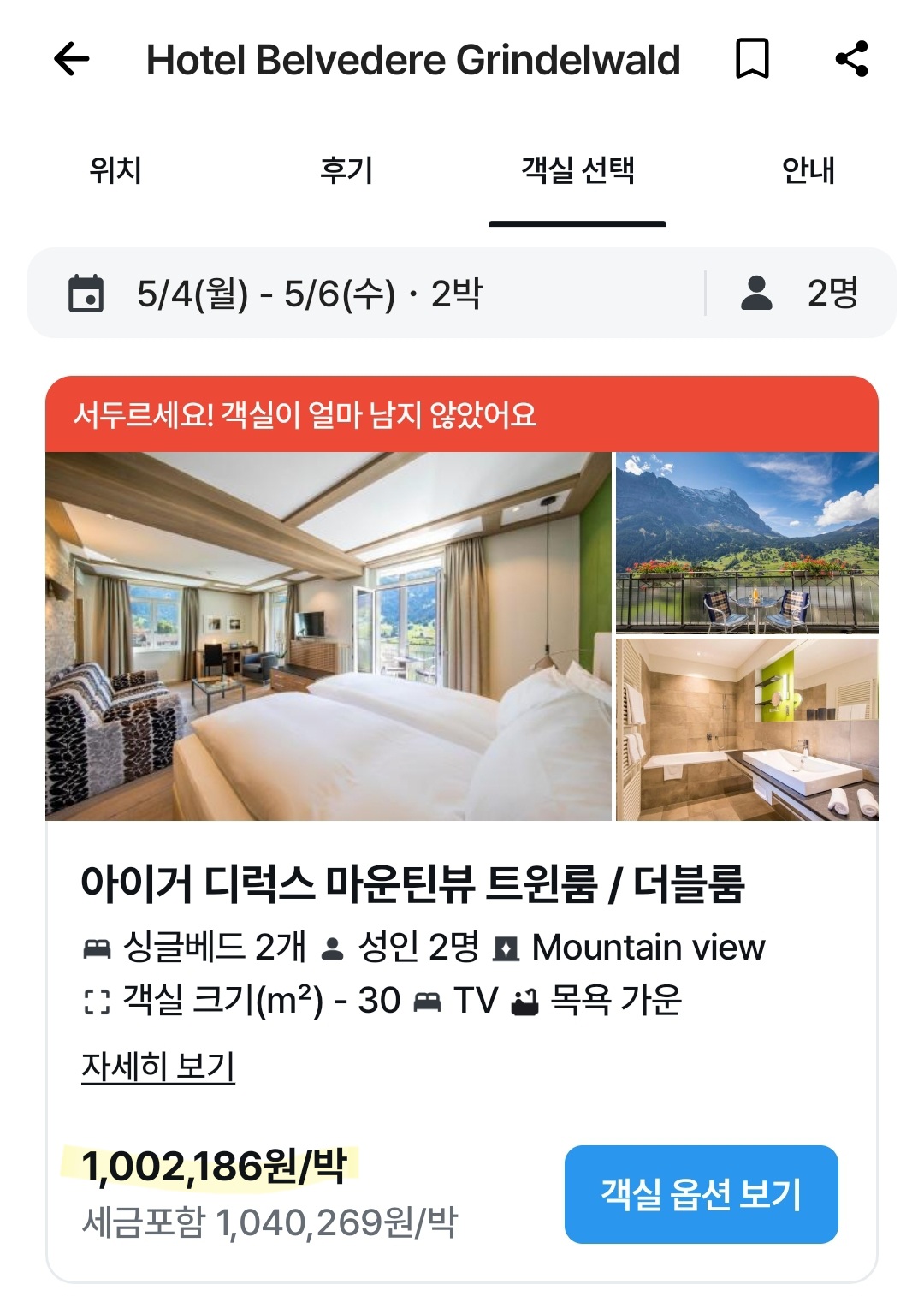
Task: Open the 자세히 보기 link
Action: click(158, 1067)
